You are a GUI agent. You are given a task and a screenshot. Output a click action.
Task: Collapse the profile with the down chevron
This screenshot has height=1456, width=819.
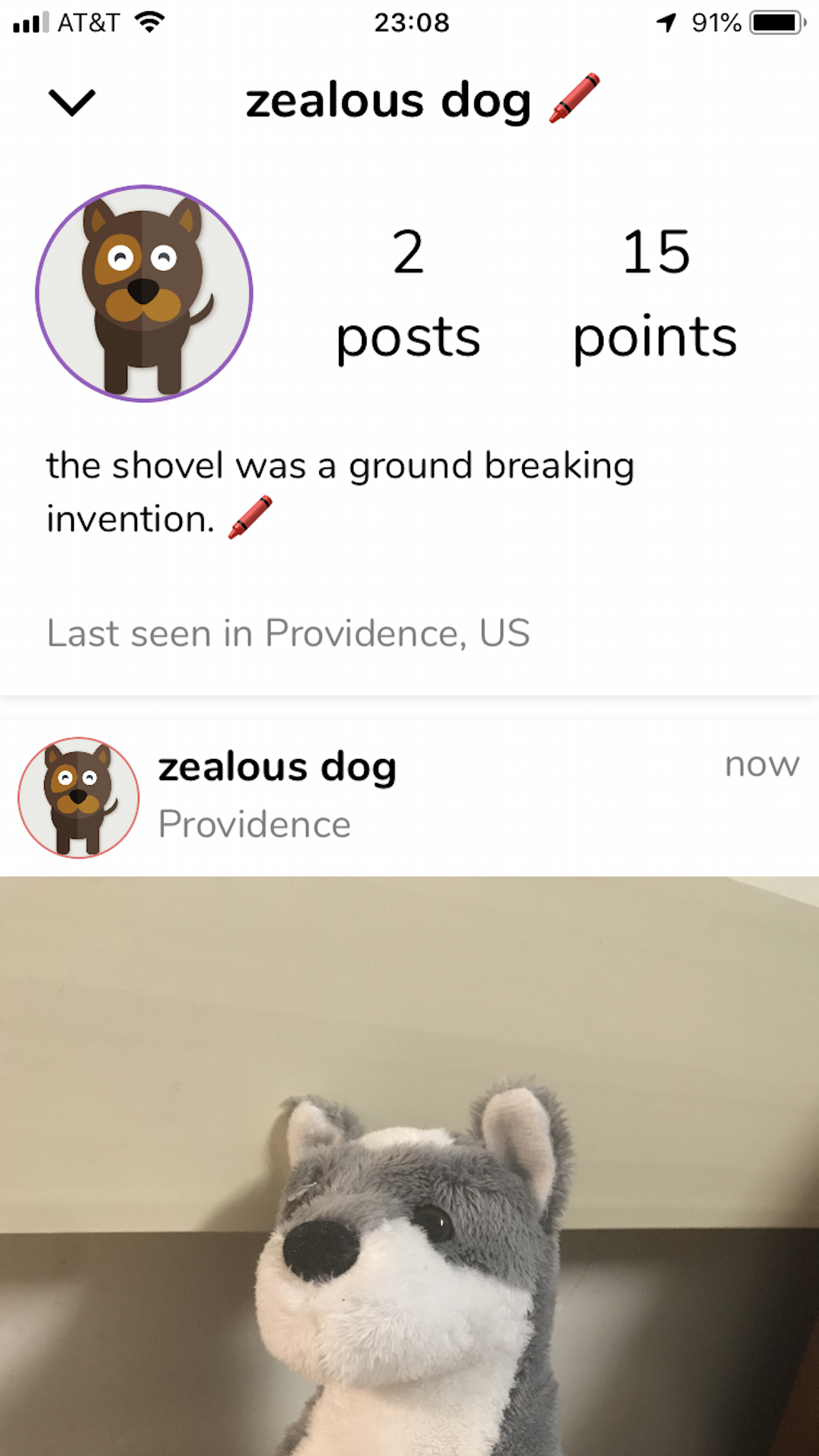[72, 103]
